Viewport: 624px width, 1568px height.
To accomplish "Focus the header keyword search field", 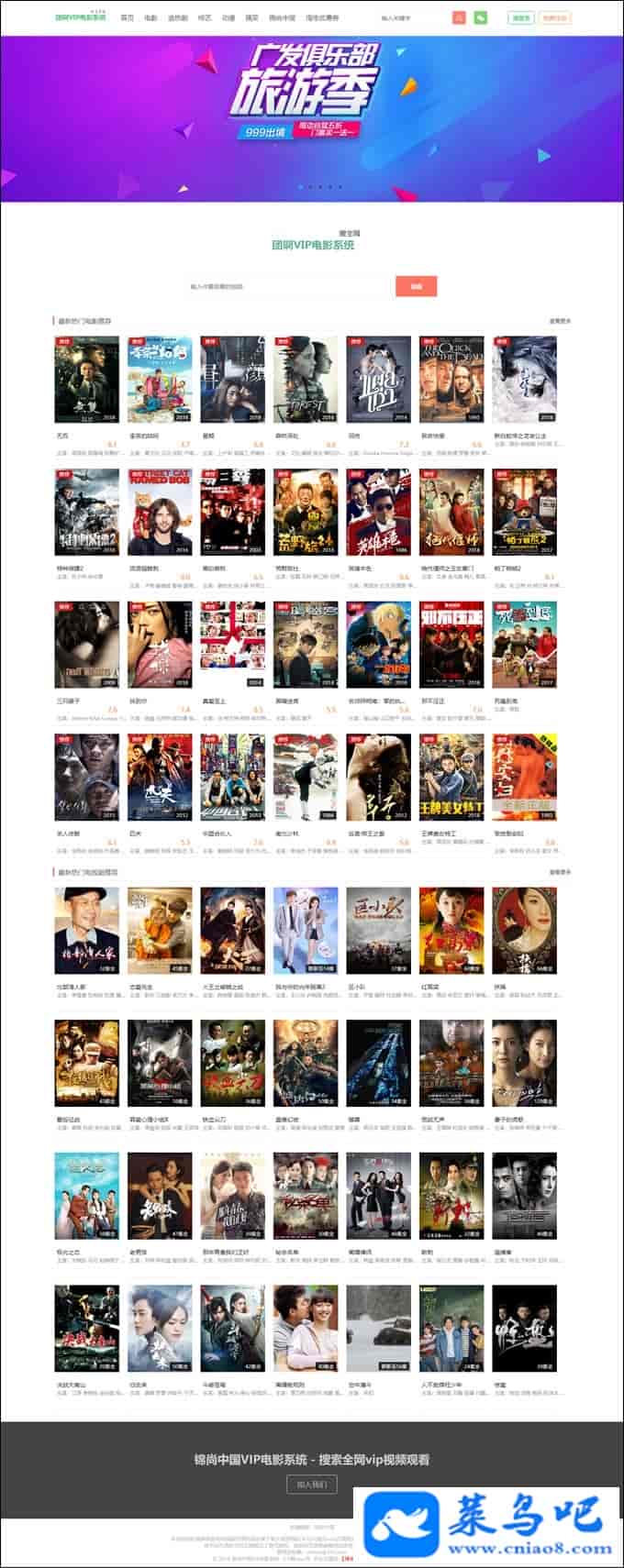I will click(x=408, y=17).
